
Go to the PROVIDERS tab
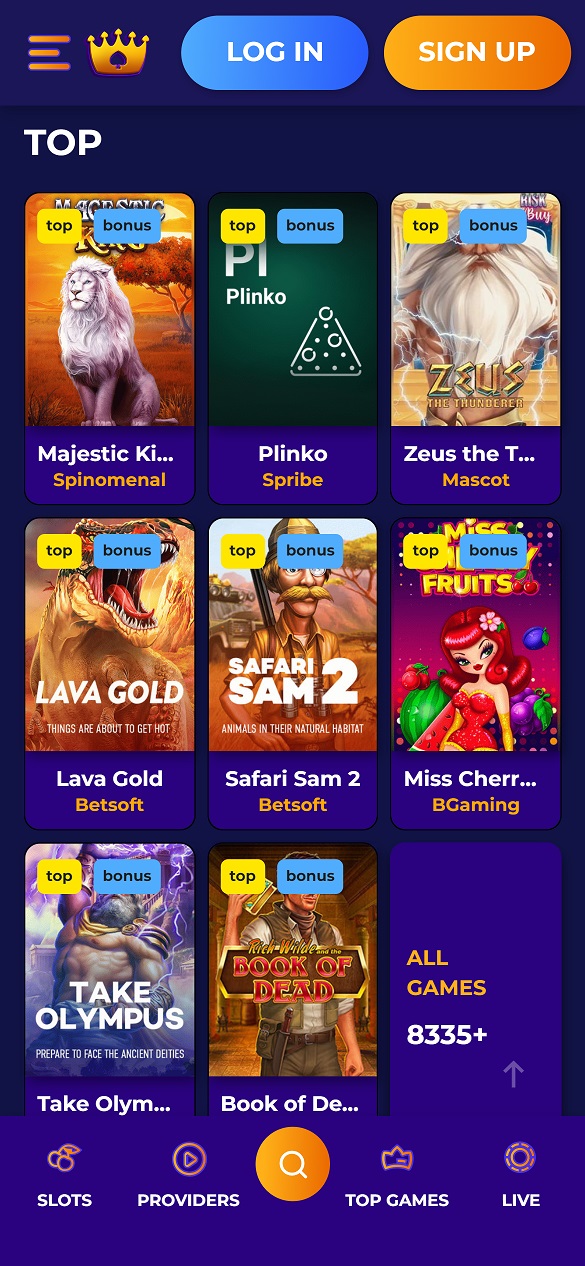coord(189,1176)
